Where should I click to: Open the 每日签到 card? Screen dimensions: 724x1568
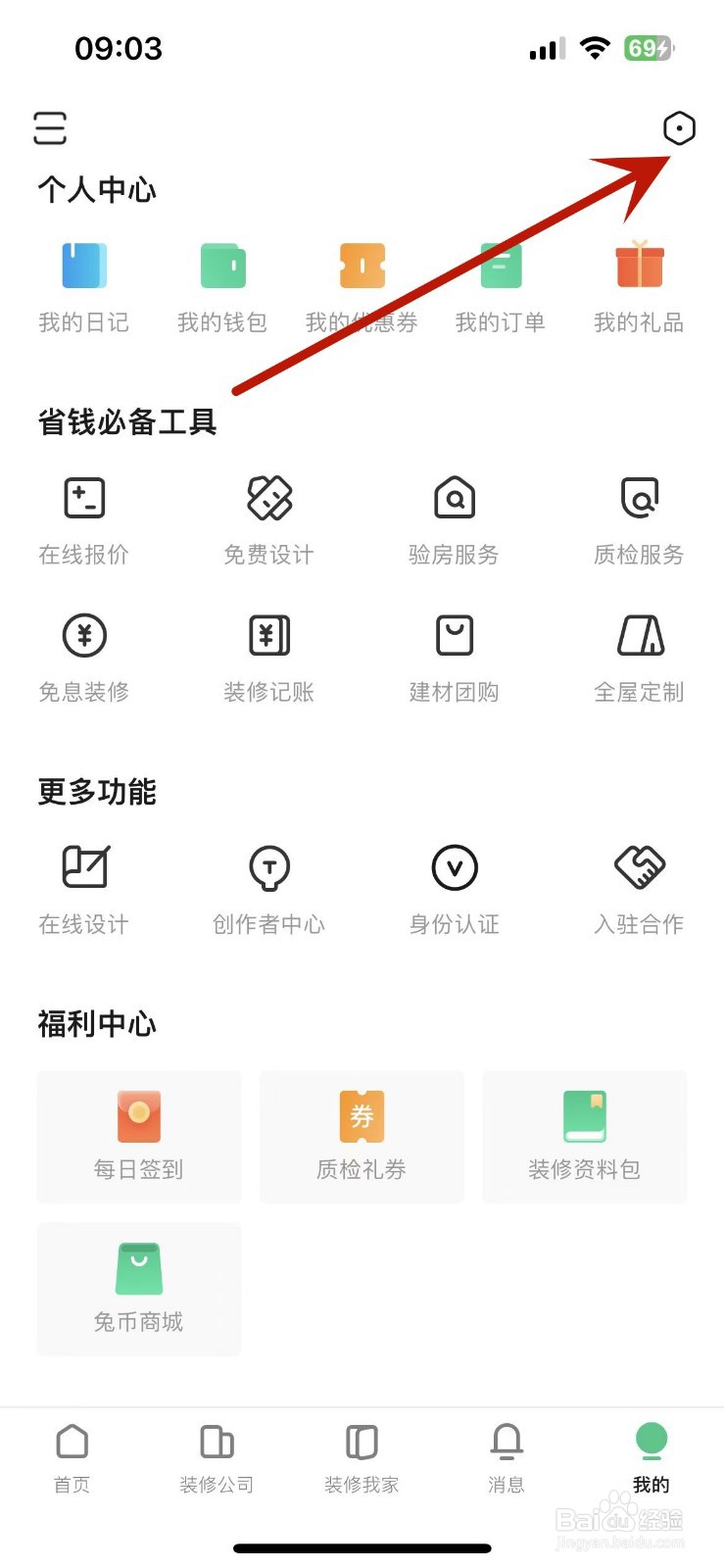[x=139, y=1137]
